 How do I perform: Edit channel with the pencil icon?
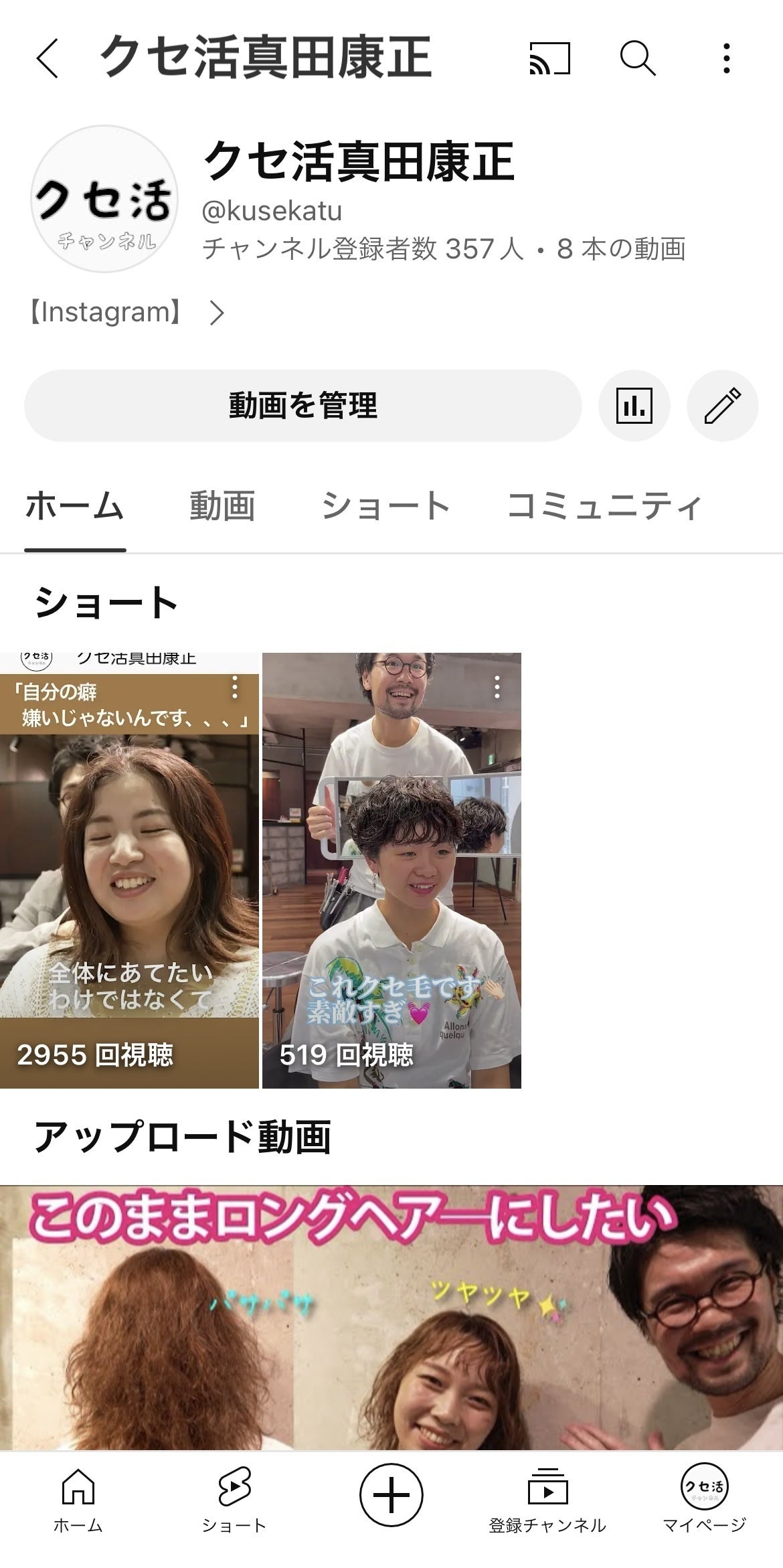coord(722,406)
